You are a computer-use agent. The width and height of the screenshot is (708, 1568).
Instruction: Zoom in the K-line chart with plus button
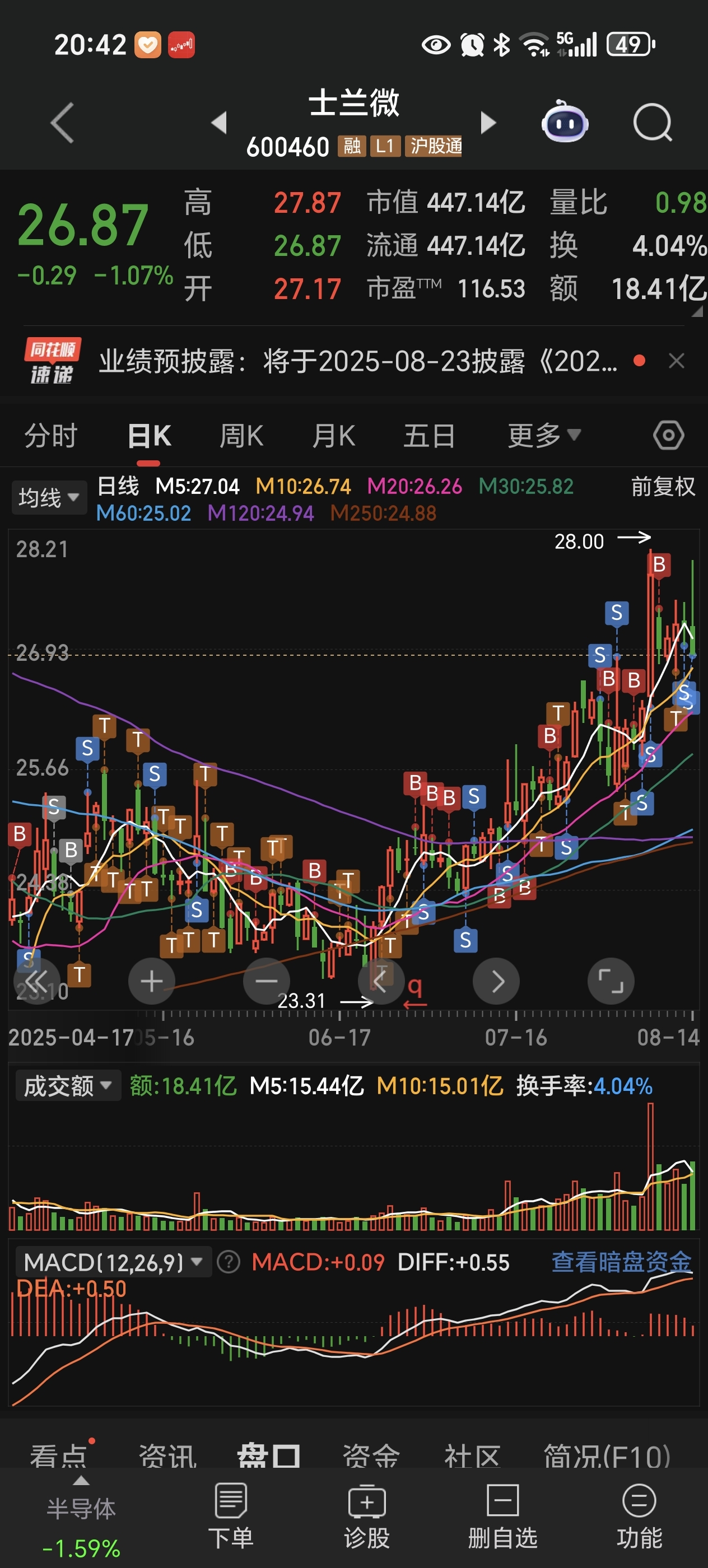coord(152,981)
